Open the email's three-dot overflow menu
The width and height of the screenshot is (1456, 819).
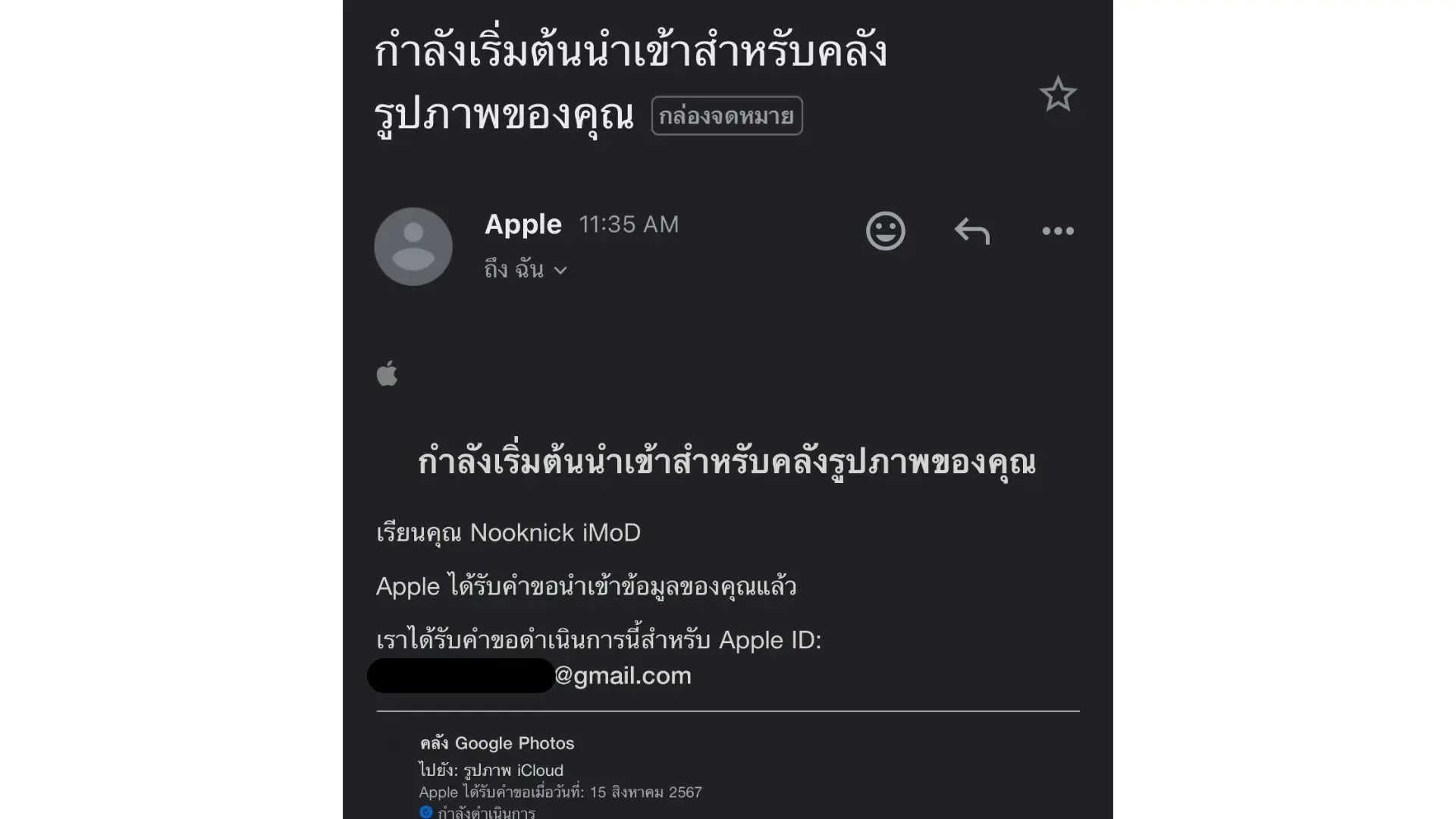click(1057, 231)
